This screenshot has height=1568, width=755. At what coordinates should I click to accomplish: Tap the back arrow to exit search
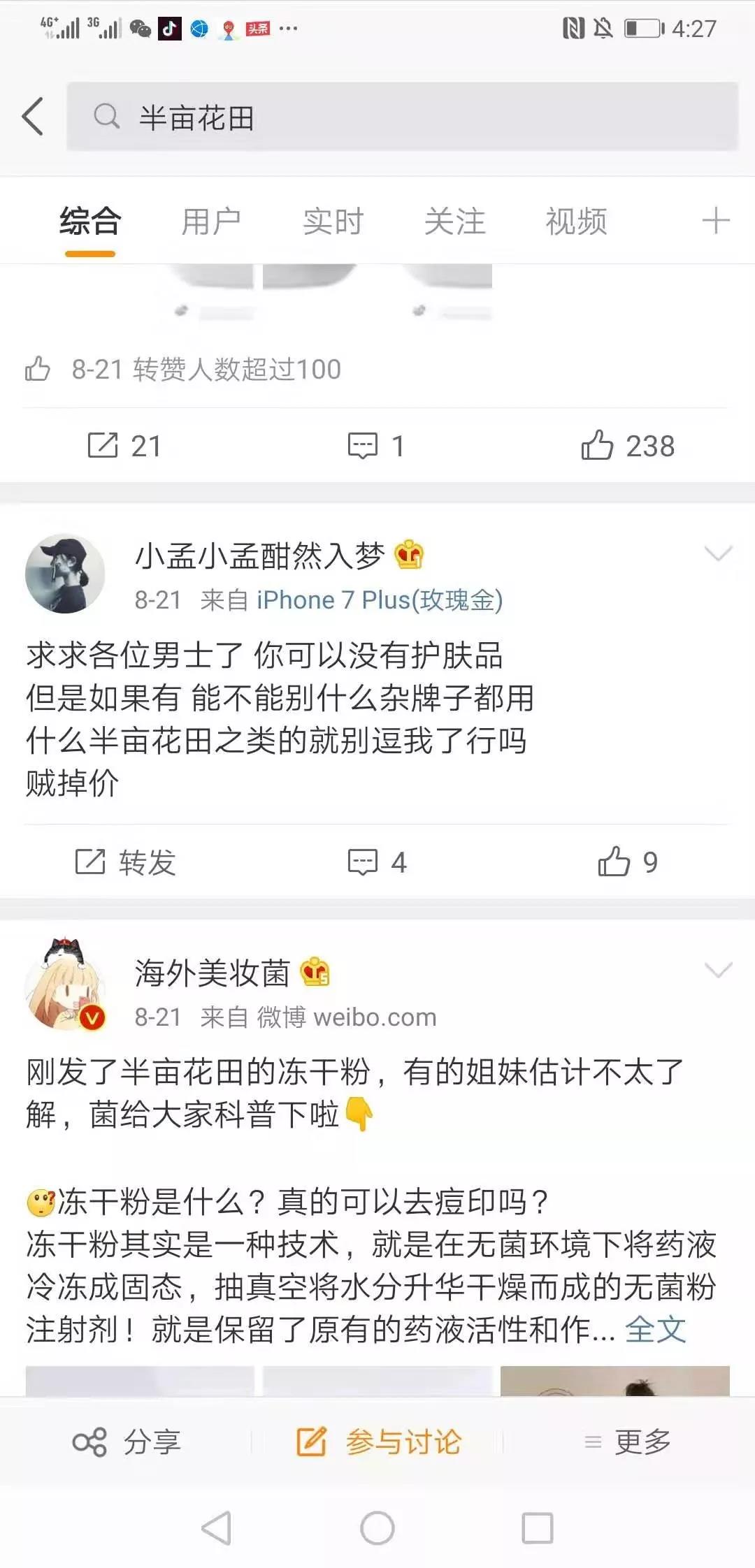click(x=32, y=116)
